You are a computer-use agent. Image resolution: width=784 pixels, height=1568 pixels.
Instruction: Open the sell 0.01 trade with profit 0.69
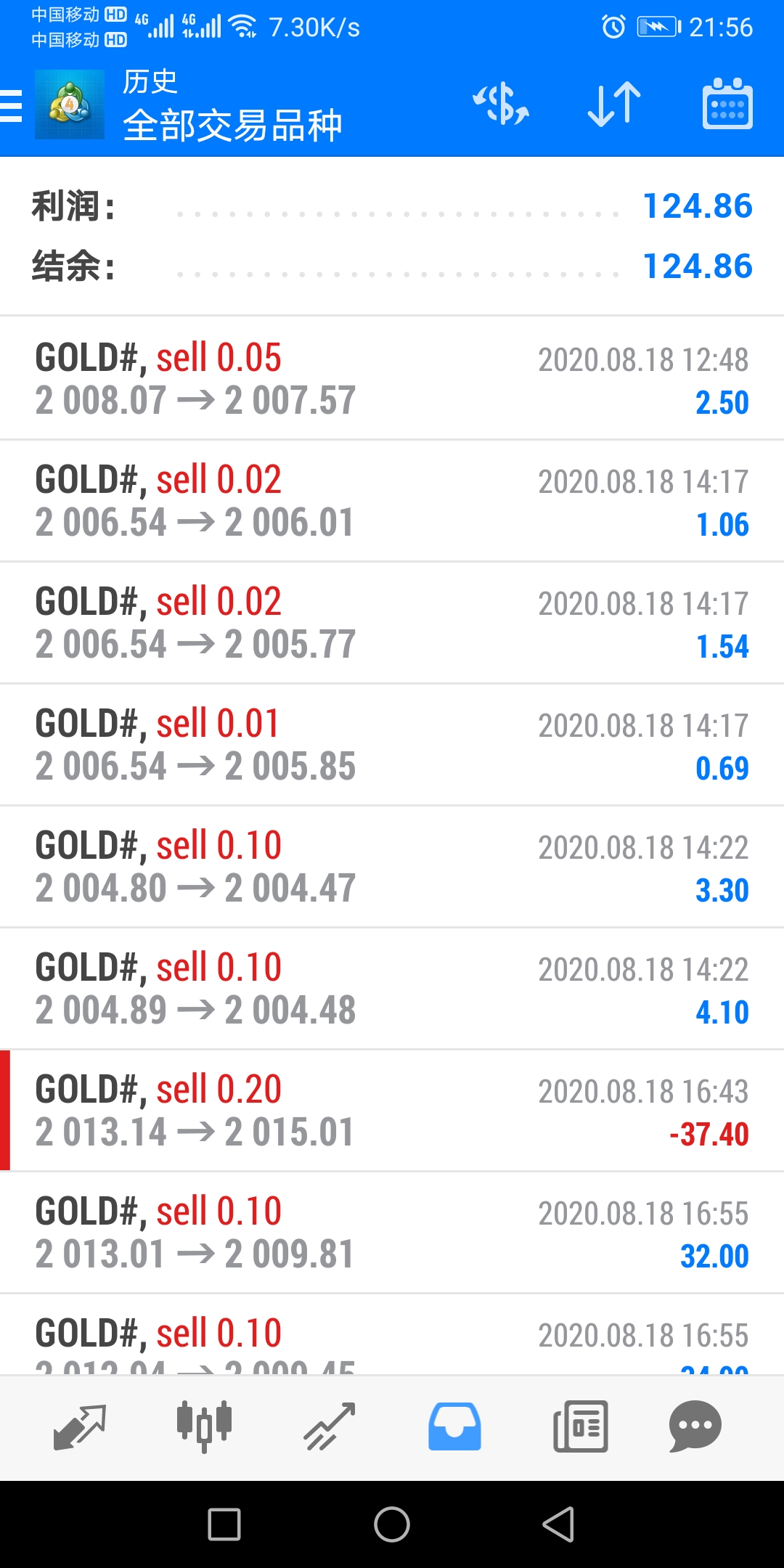pyautogui.click(x=392, y=744)
